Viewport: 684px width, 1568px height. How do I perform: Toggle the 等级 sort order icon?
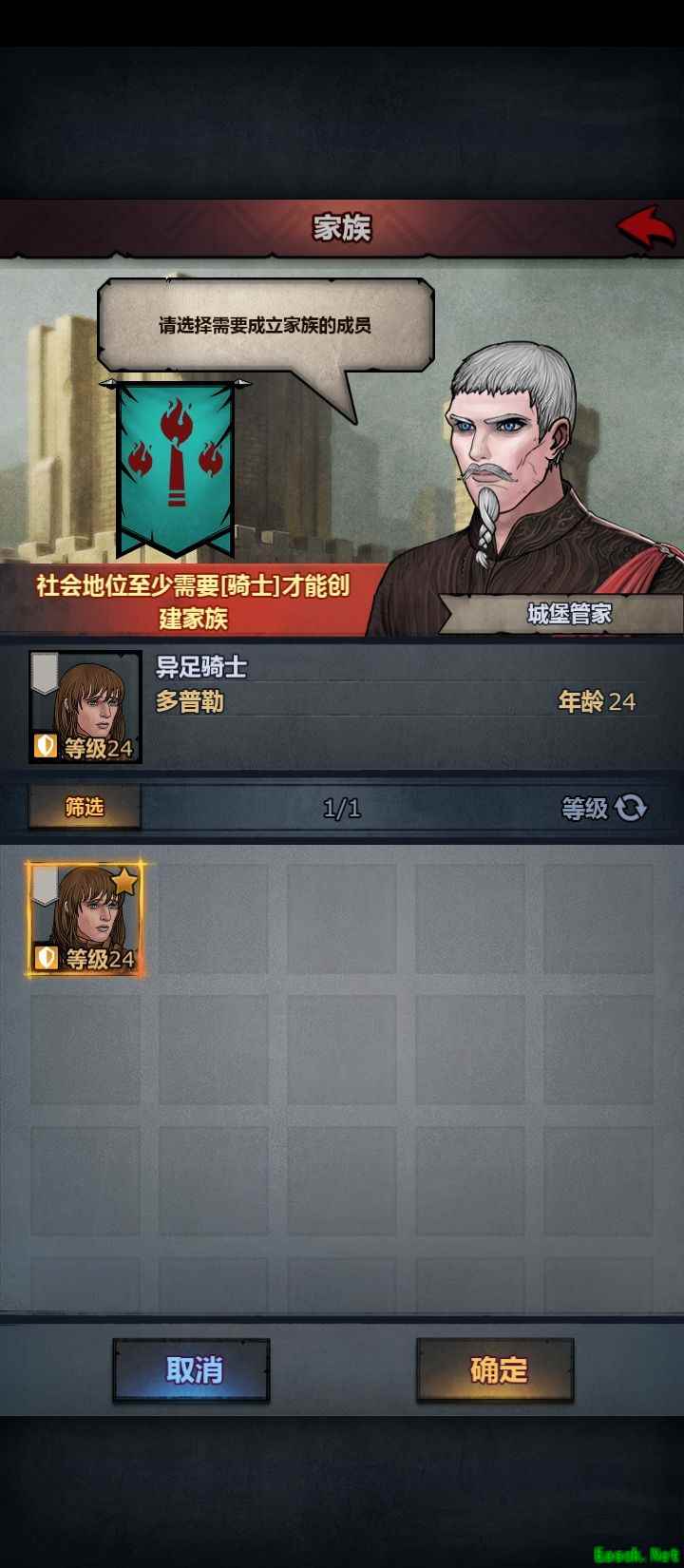pyautogui.click(x=630, y=809)
